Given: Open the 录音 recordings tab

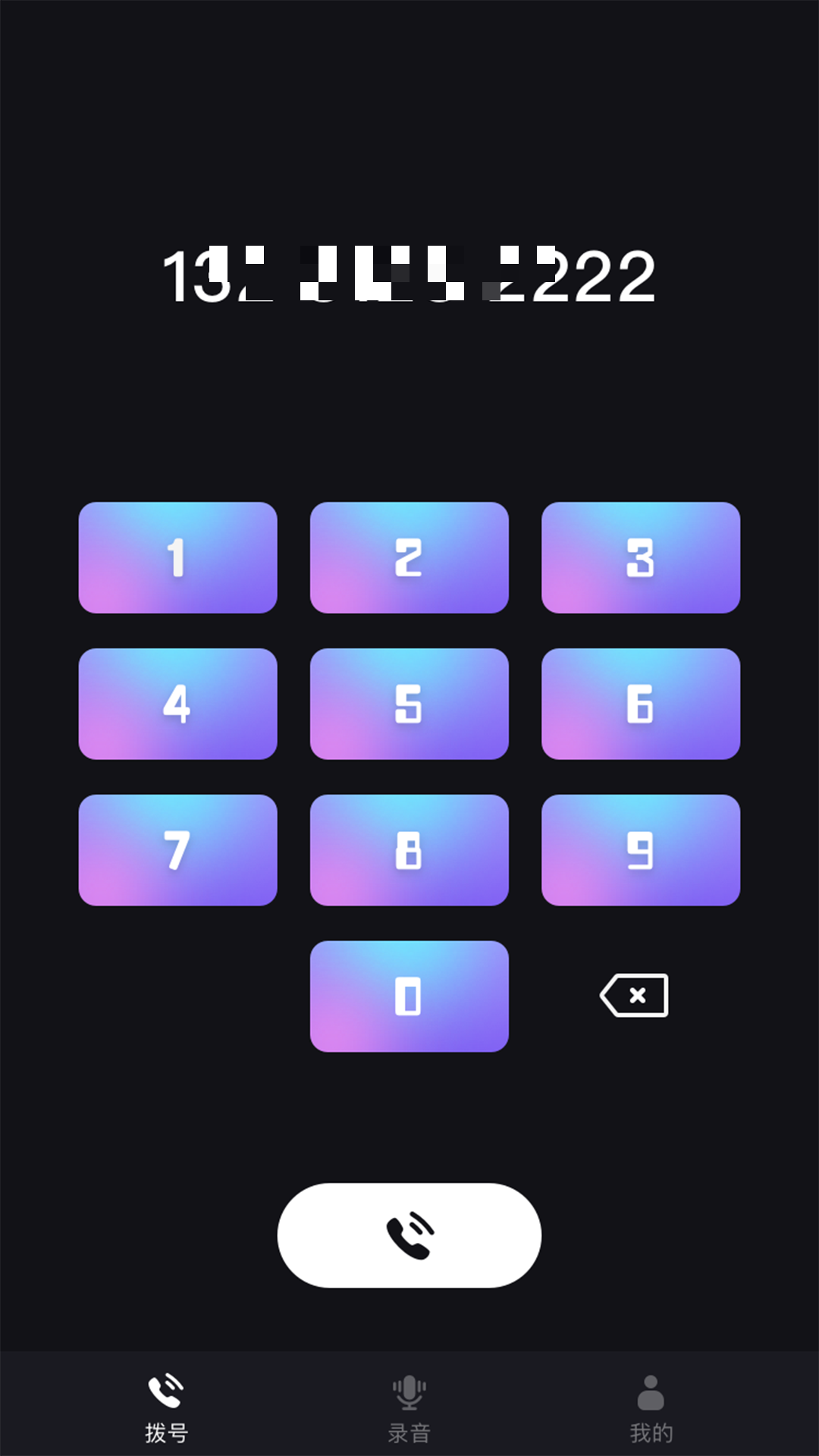Looking at the screenshot, I should pyautogui.click(x=409, y=1408).
